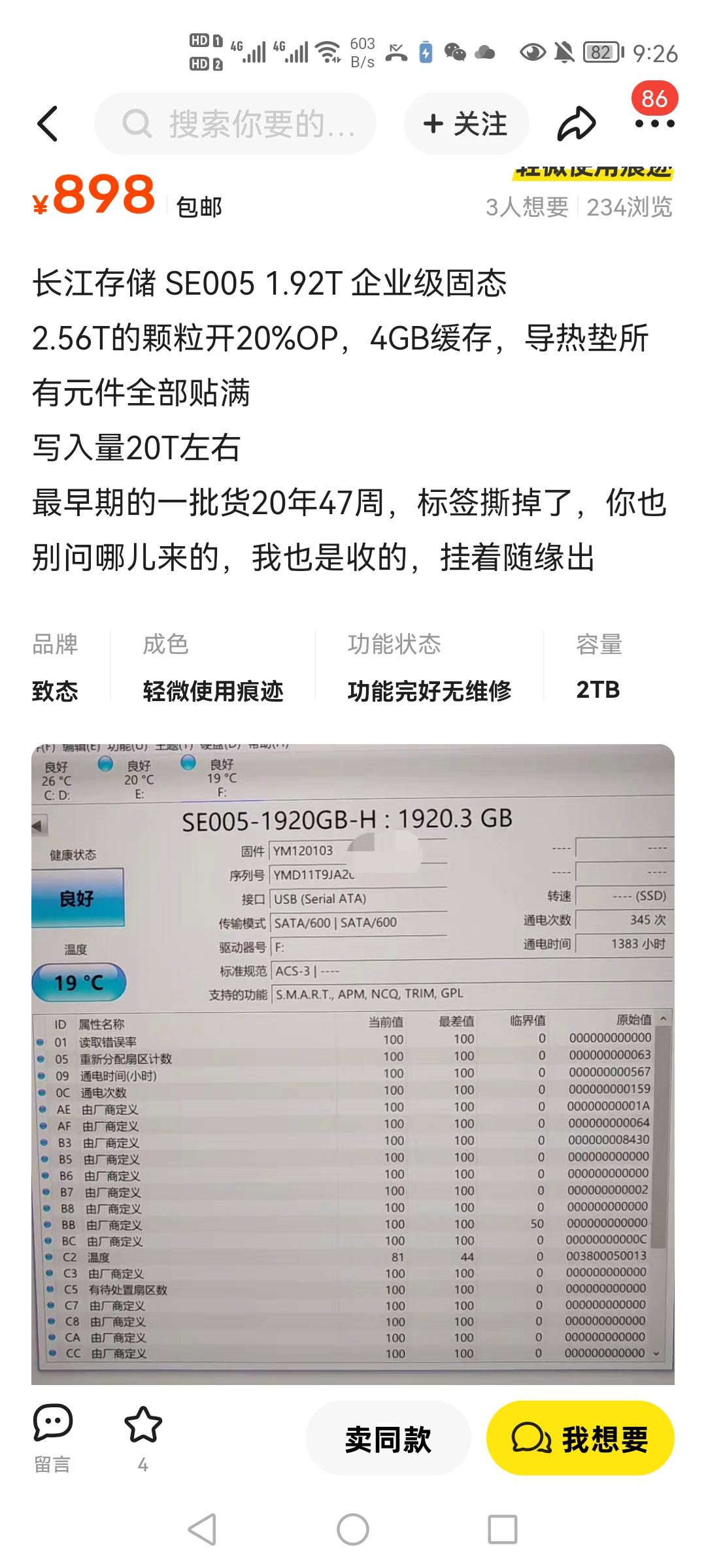Screen dimensions: 706x1568
Task: Open the more options menu showing badge 86
Action: click(x=654, y=124)
